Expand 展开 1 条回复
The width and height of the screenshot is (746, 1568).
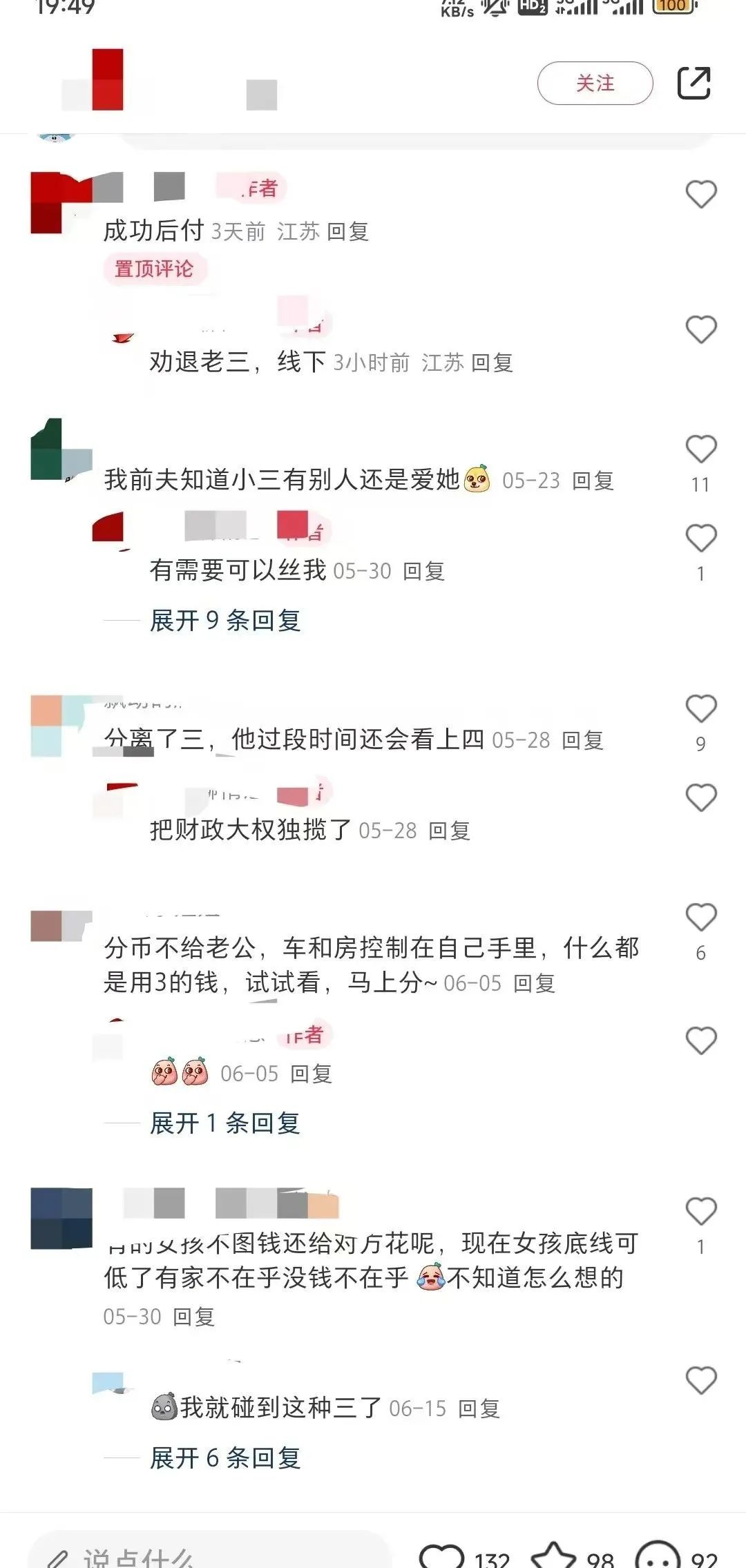click(225, 1123)
